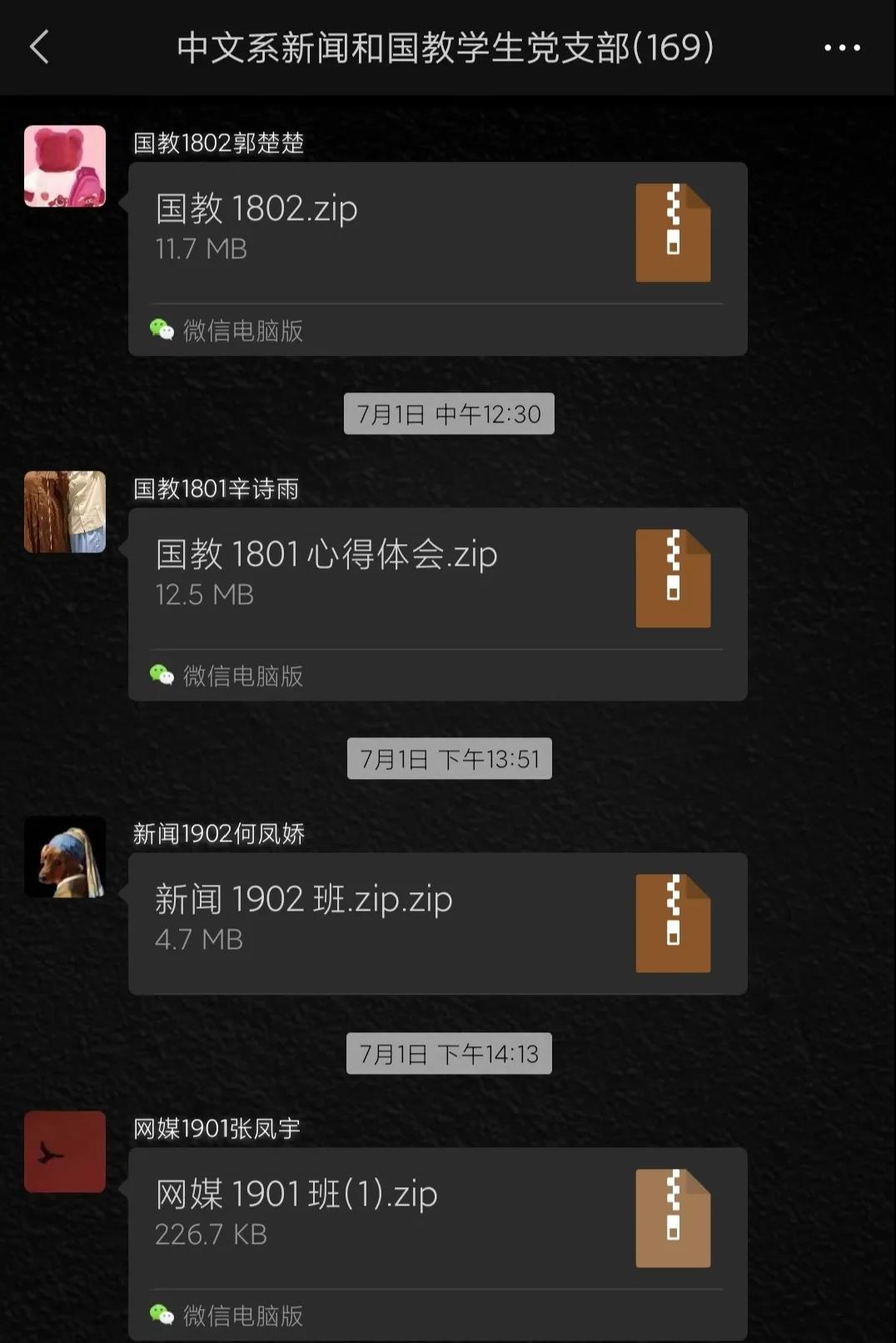View 新闻1902何凤娇's profile avatar

tap(65, 856)
